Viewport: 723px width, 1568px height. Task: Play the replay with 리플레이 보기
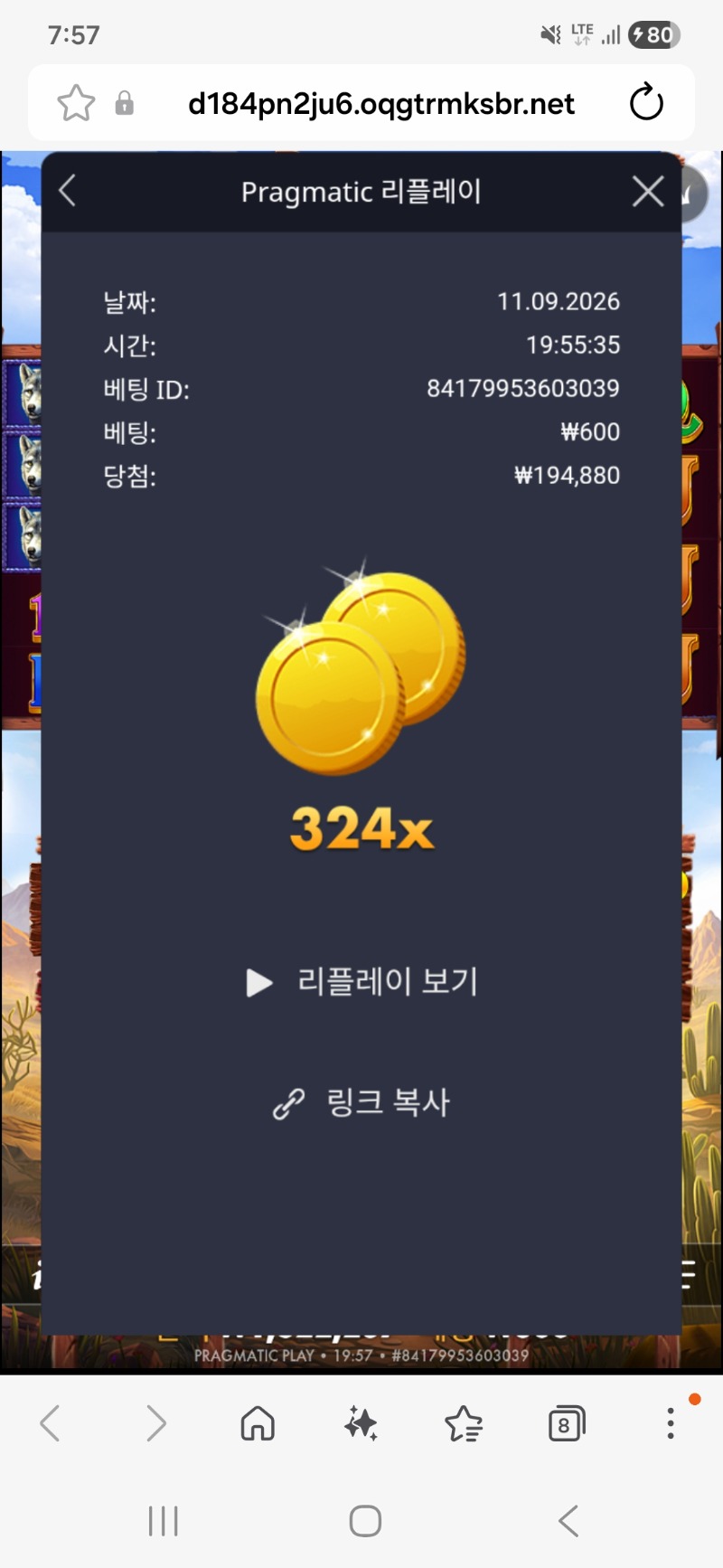pyautogui.click(x=361, y=982)
